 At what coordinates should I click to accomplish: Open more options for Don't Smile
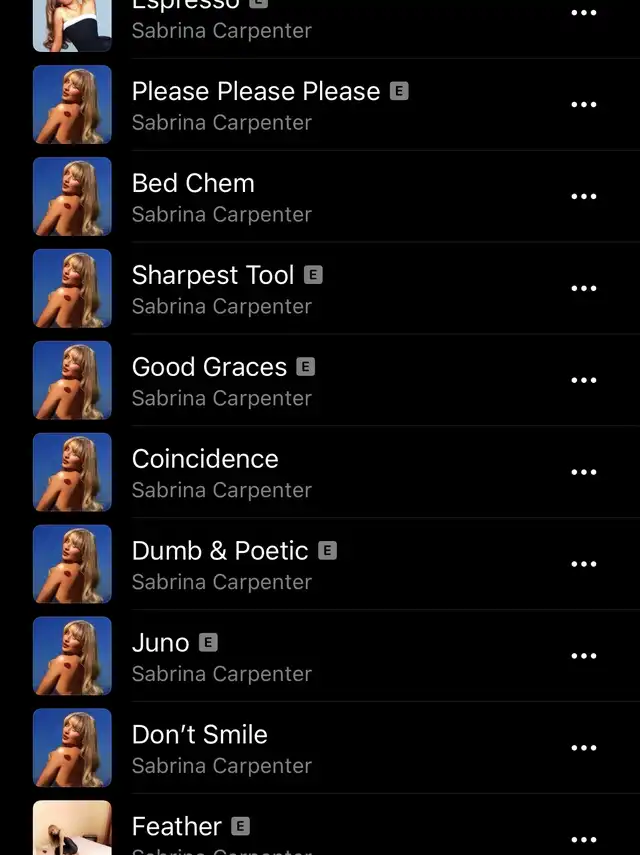coord(583,749)
